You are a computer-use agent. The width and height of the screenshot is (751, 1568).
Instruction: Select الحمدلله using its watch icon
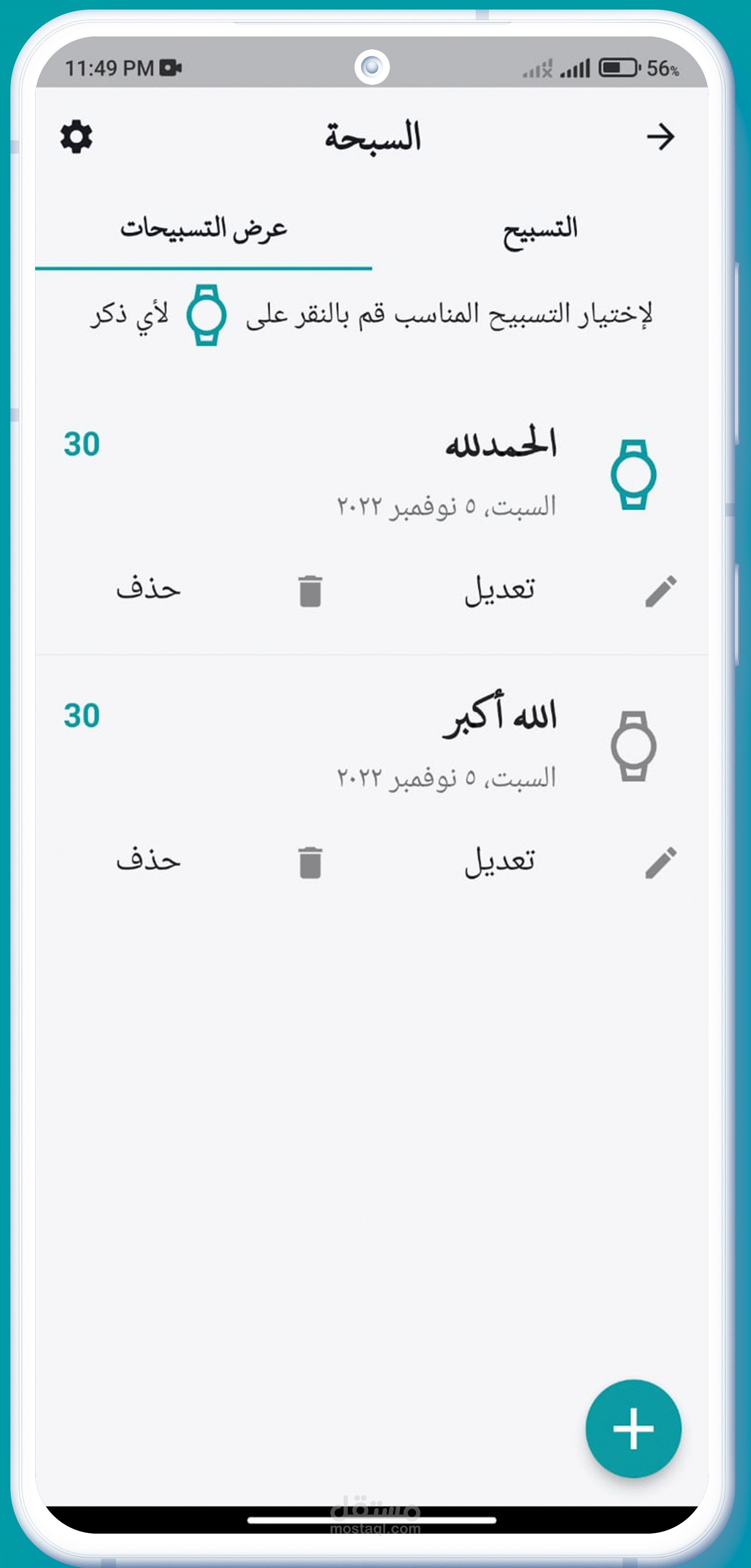(x=633, y=474)
